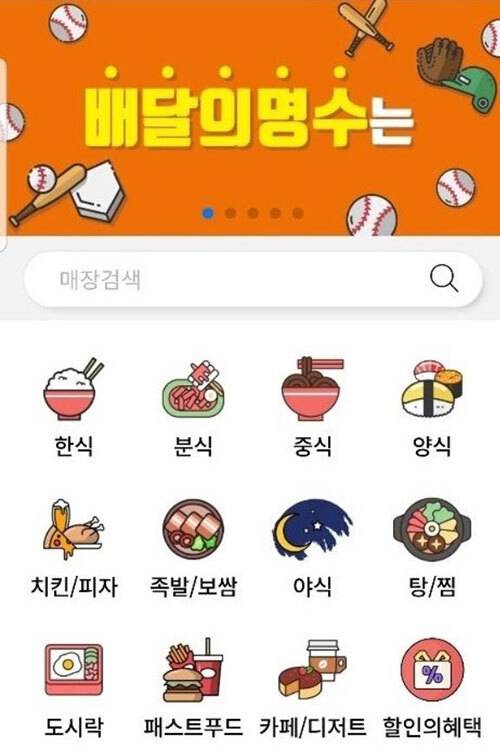Select the 양식 category
This screenshot has width=500, height=750.
tap(432, 407)
